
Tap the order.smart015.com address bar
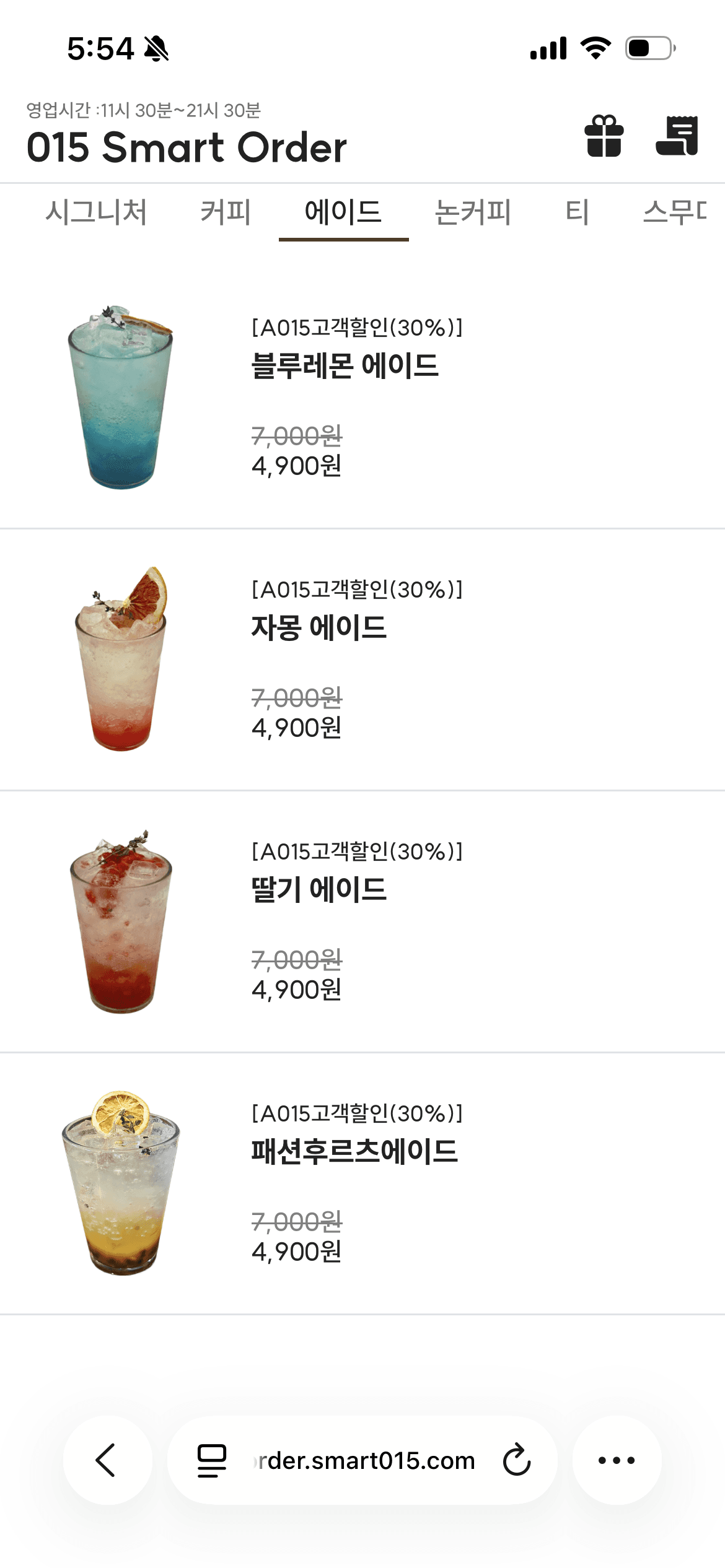(364, 1461)
